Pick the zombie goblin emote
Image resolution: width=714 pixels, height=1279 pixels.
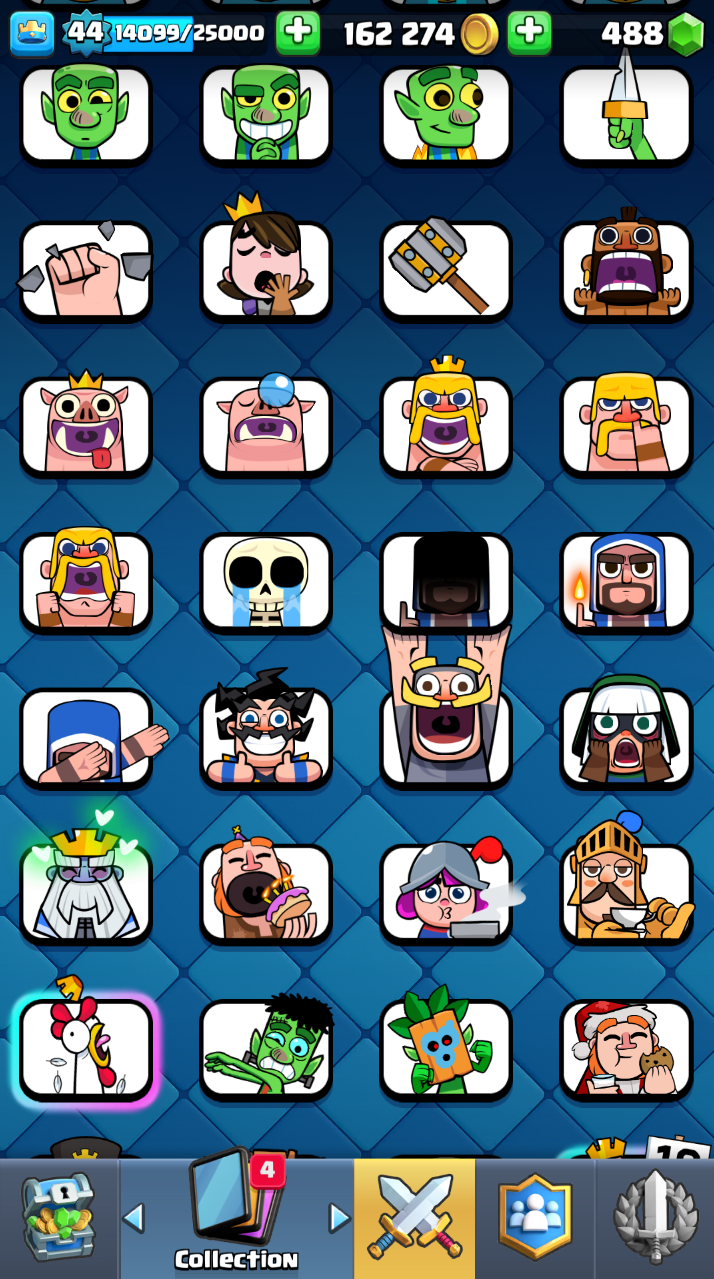tap(266, 1050)
